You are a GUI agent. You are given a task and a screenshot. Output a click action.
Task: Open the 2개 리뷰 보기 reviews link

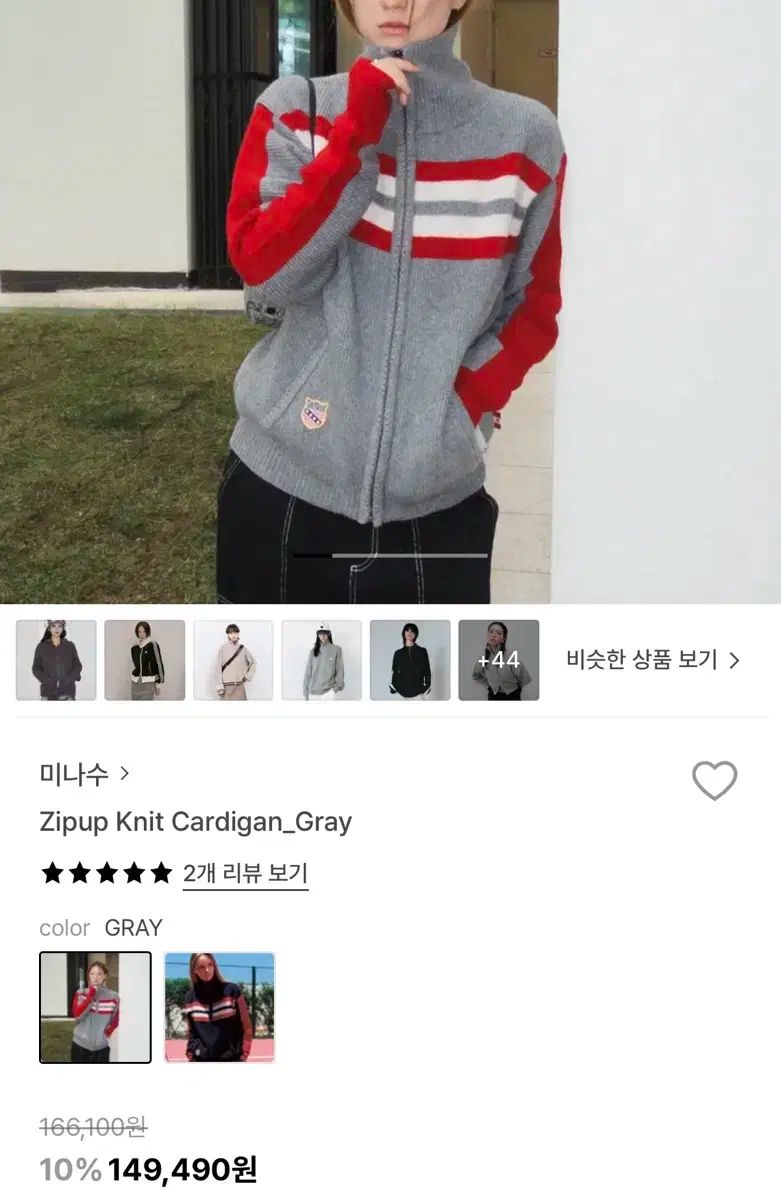point(245,873)
